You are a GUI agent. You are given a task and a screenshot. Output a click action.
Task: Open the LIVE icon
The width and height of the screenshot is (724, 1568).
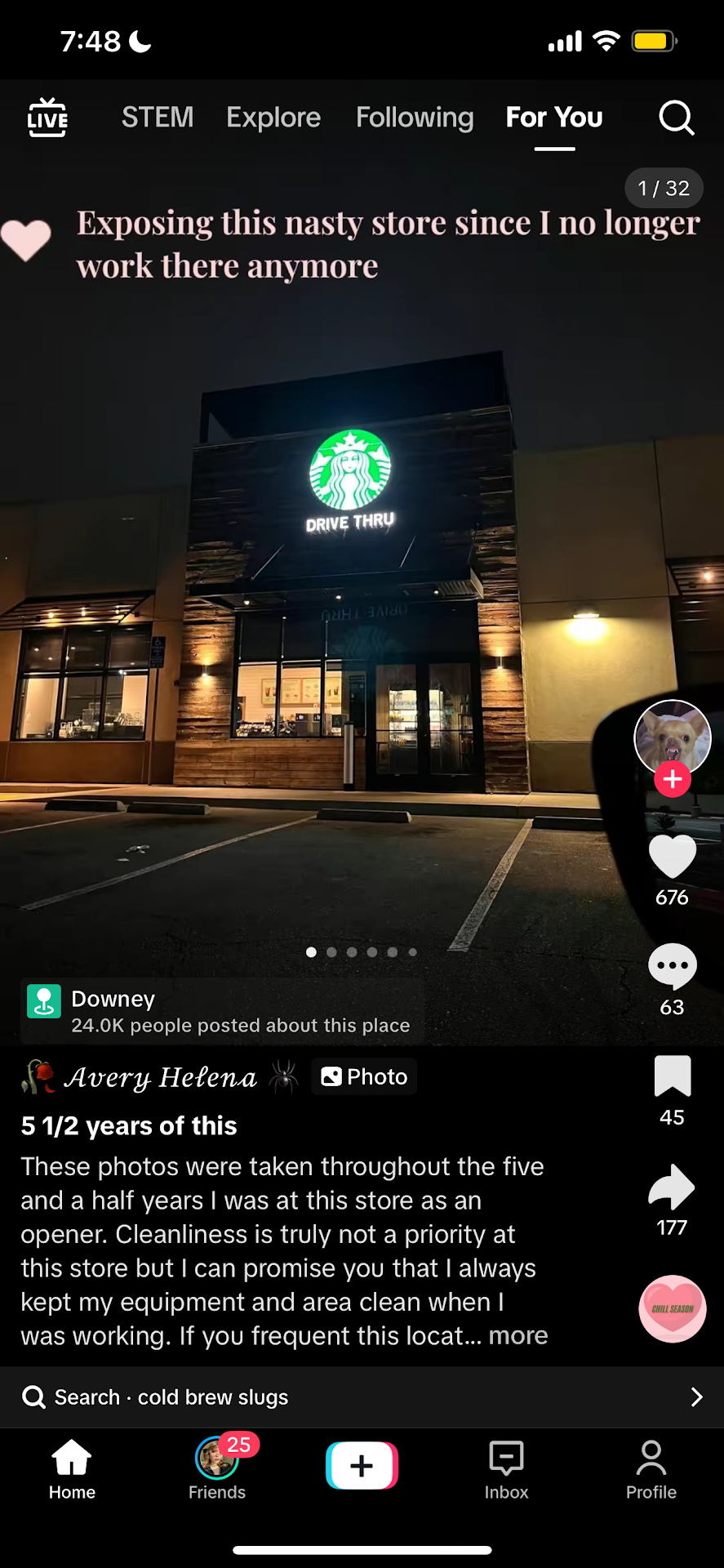(x=47, y=118)
